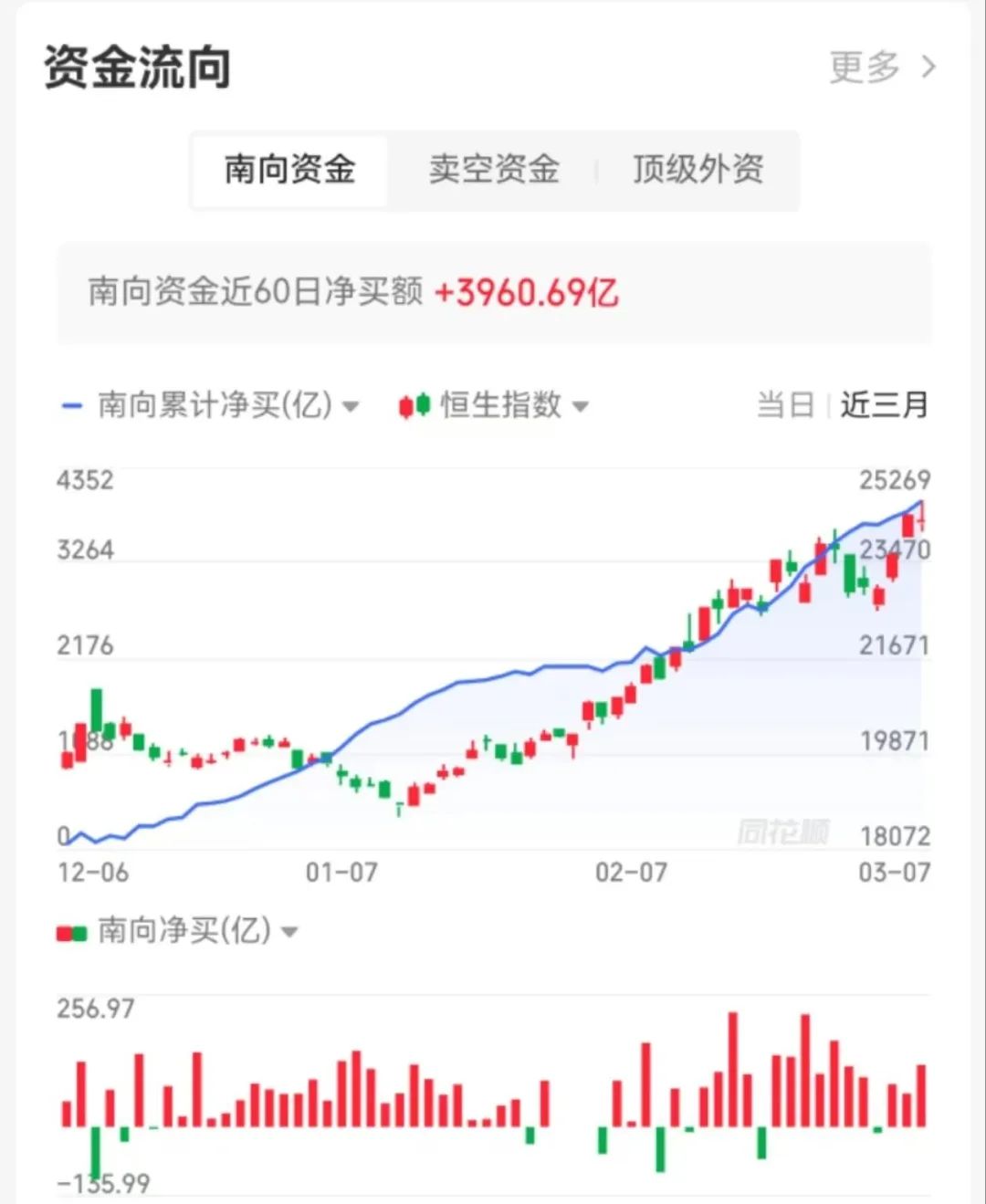Switch chart range to 当日

(785, 404)
